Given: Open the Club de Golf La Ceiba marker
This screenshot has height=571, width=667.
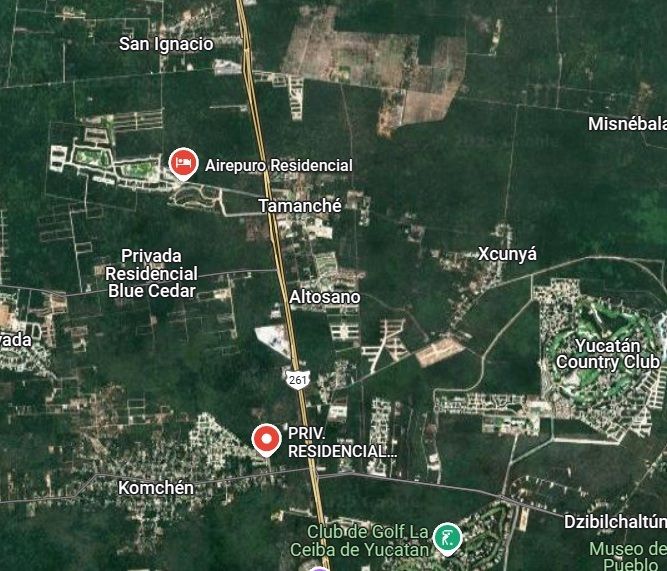Looking at the screenshot, I should (x=447, y=539).
